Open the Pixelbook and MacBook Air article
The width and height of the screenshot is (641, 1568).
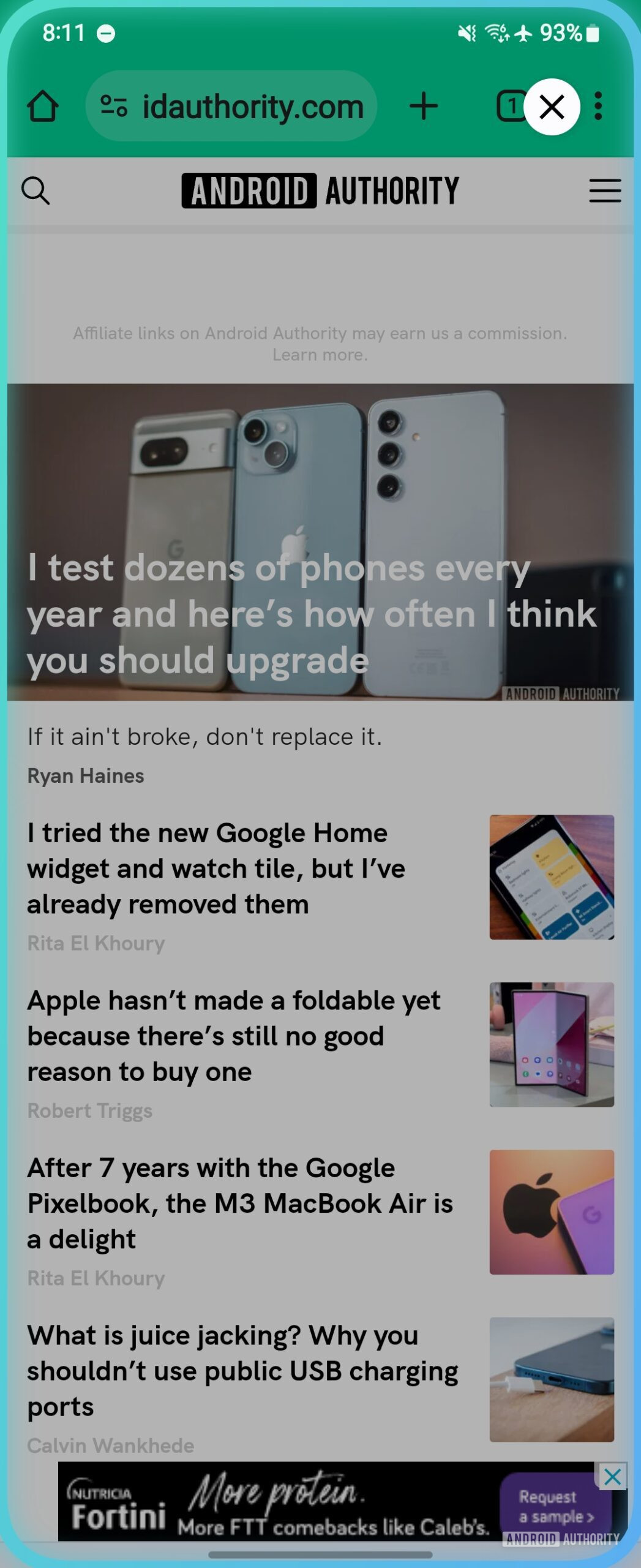click(x=240, y=1204)
